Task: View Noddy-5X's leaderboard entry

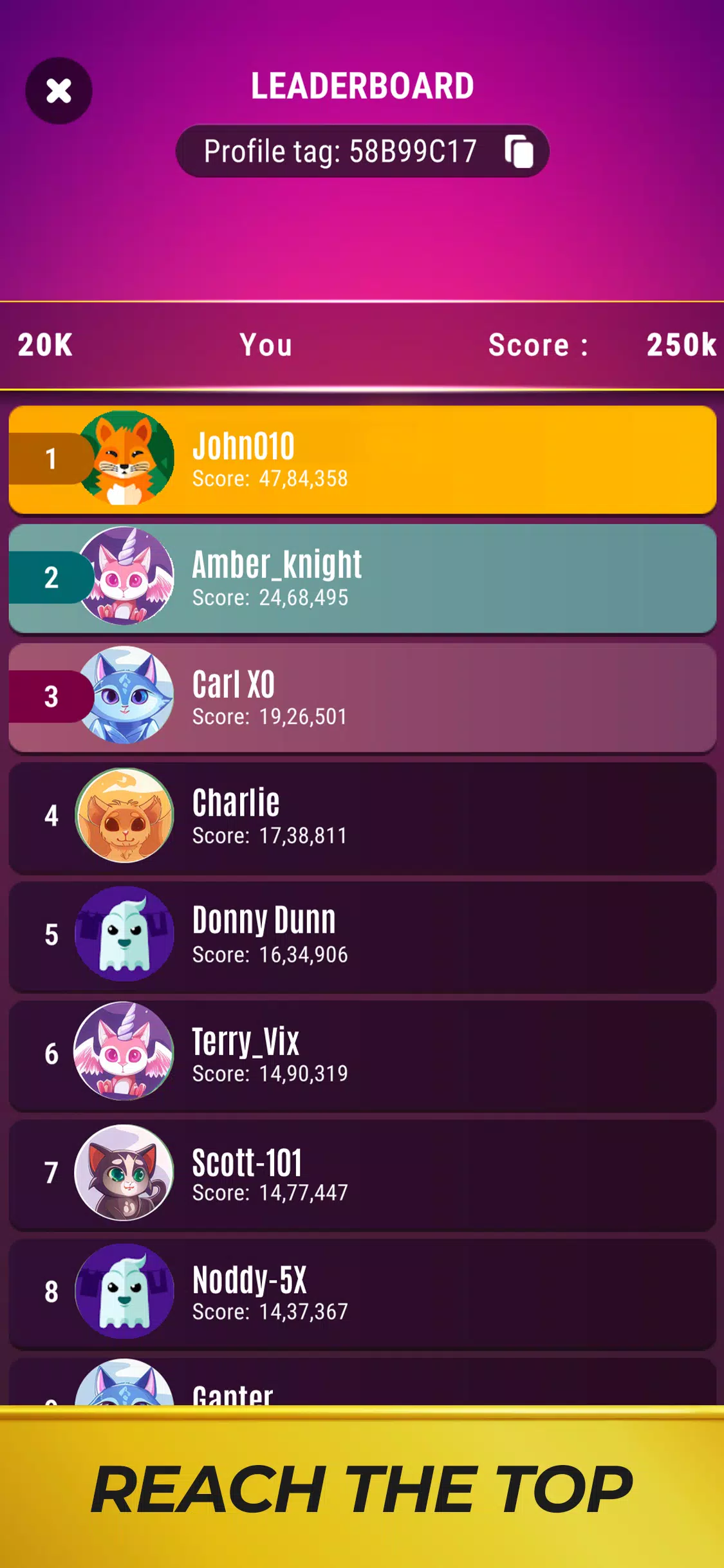Action: pos(362,1293)
